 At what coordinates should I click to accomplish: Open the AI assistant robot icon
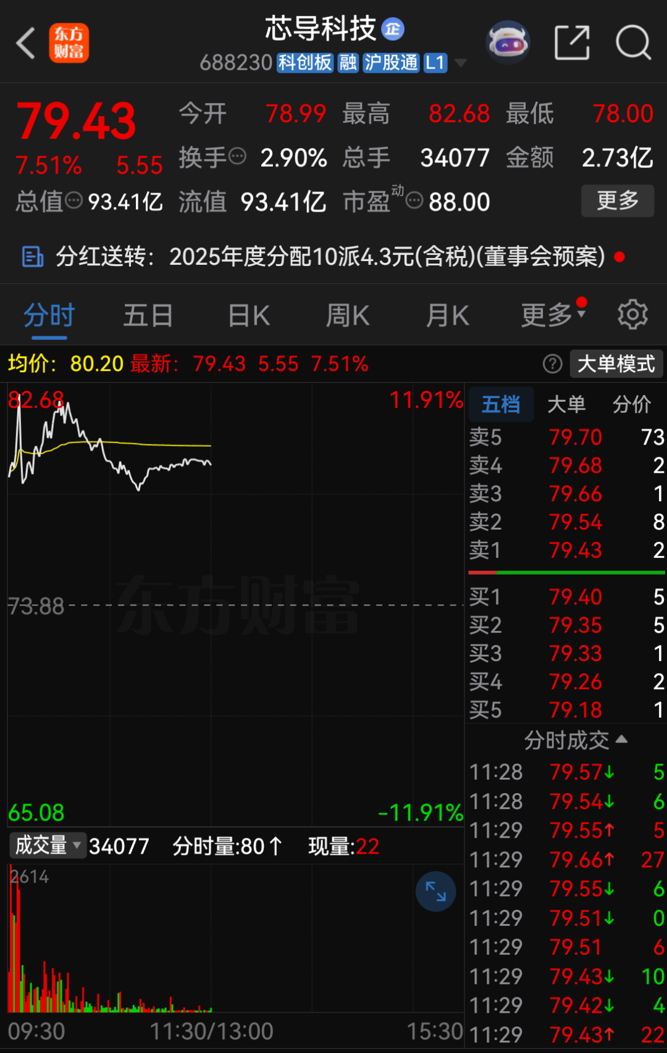click(x=508, y=43)
